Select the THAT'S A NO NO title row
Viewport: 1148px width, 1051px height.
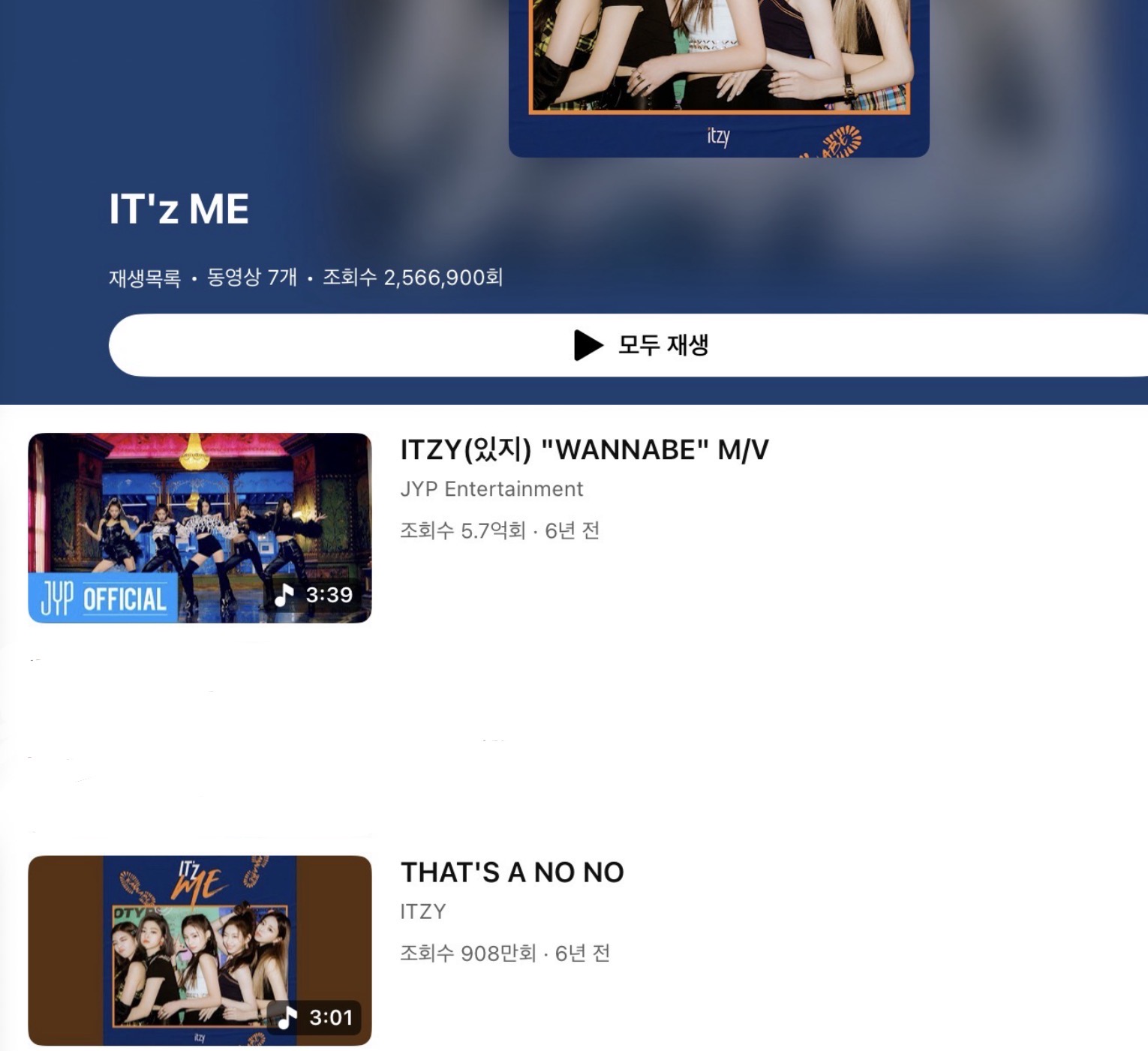(512, 872)
